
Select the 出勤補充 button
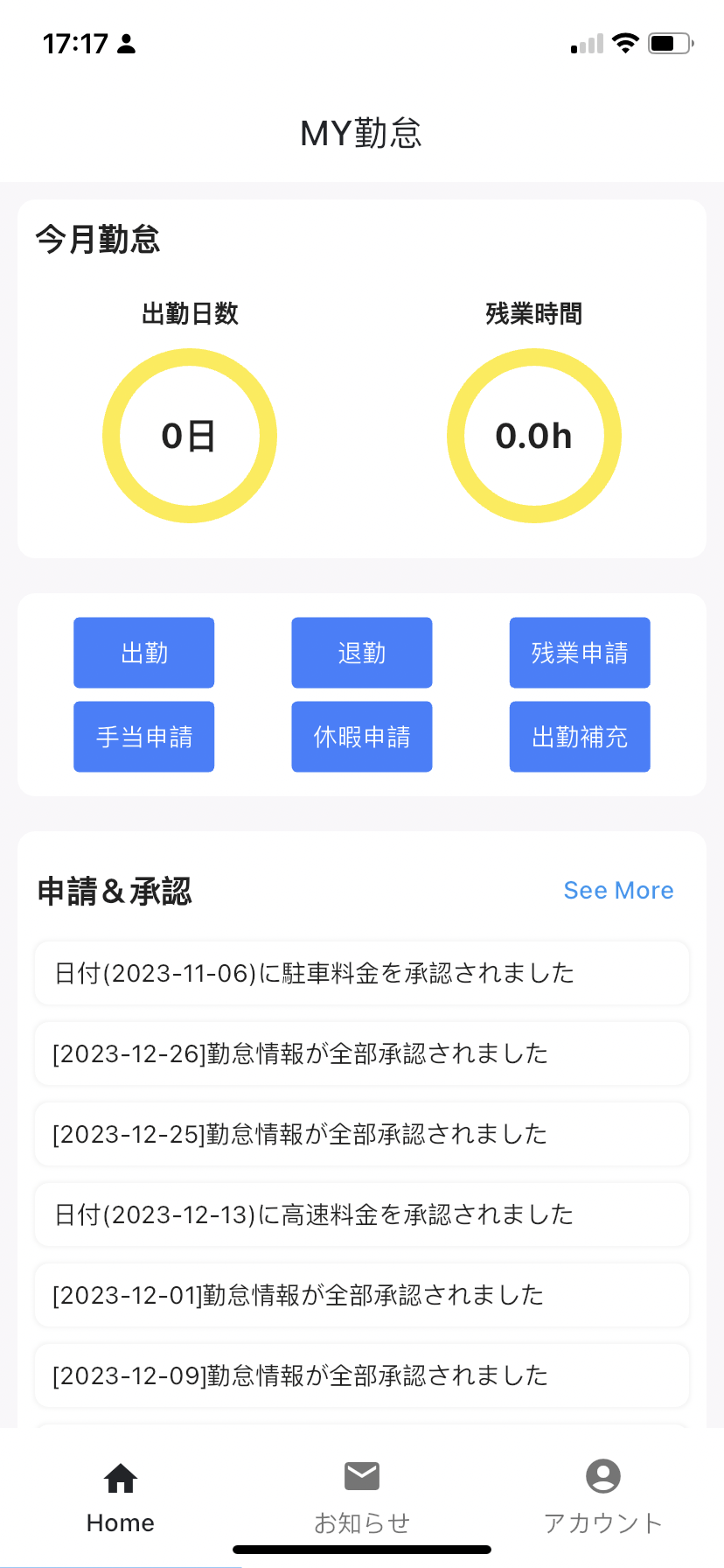tap(580, 737)
